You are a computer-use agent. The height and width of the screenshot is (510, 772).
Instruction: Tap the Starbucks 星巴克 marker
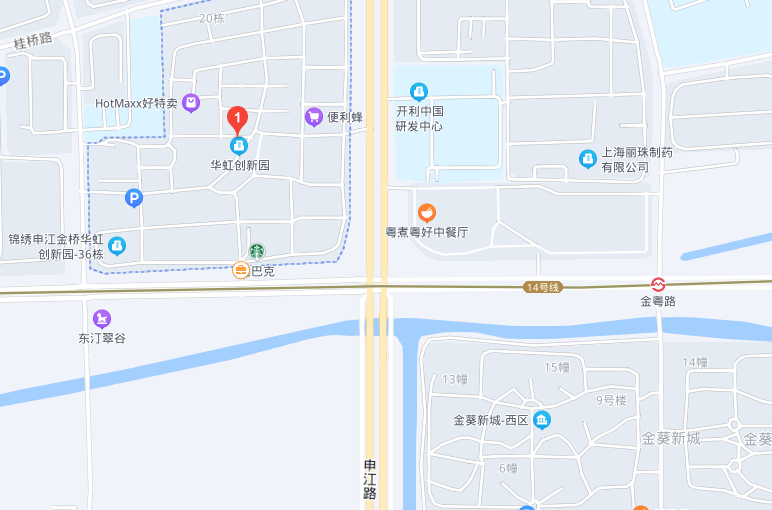(x=257, y=251)
